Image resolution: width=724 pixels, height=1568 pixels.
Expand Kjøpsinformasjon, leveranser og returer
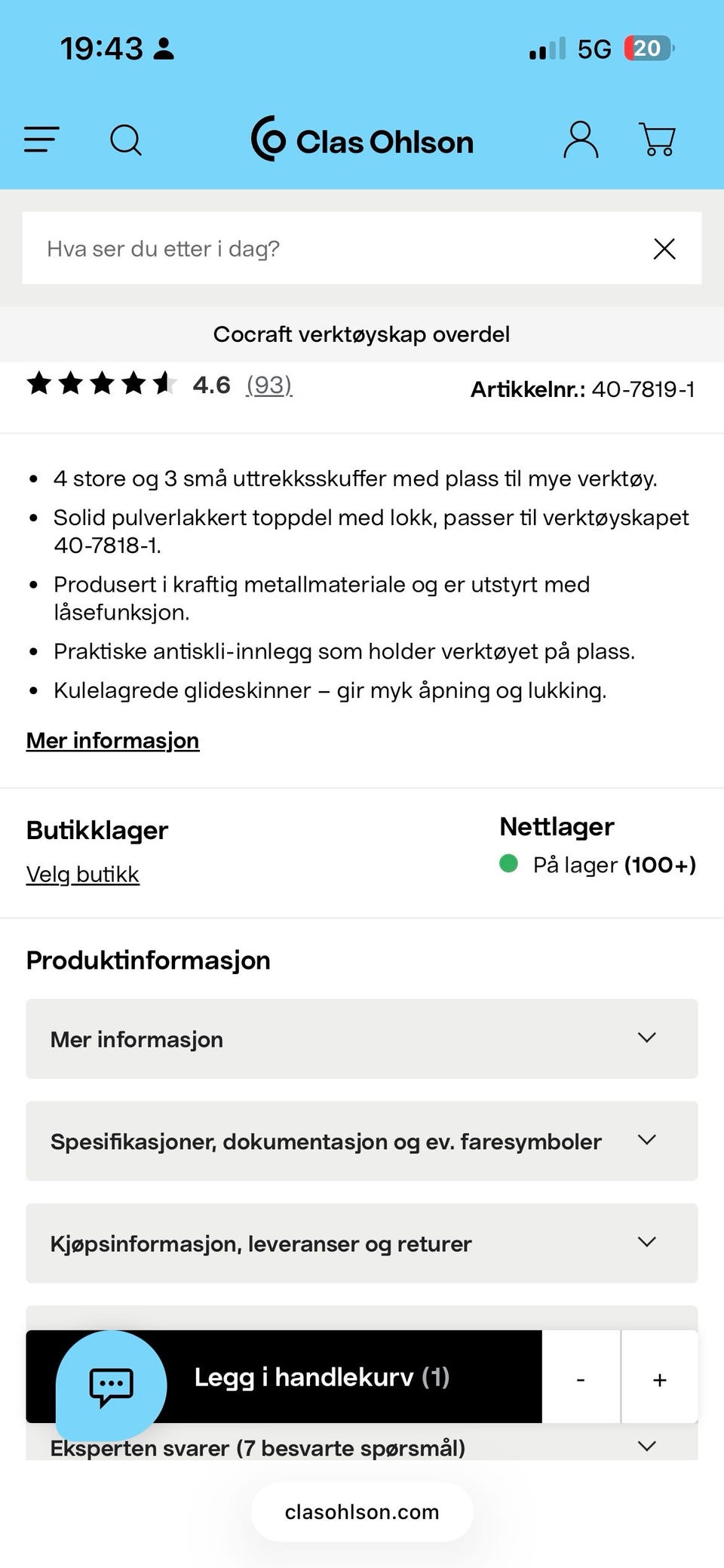[x=362, y=1243]
